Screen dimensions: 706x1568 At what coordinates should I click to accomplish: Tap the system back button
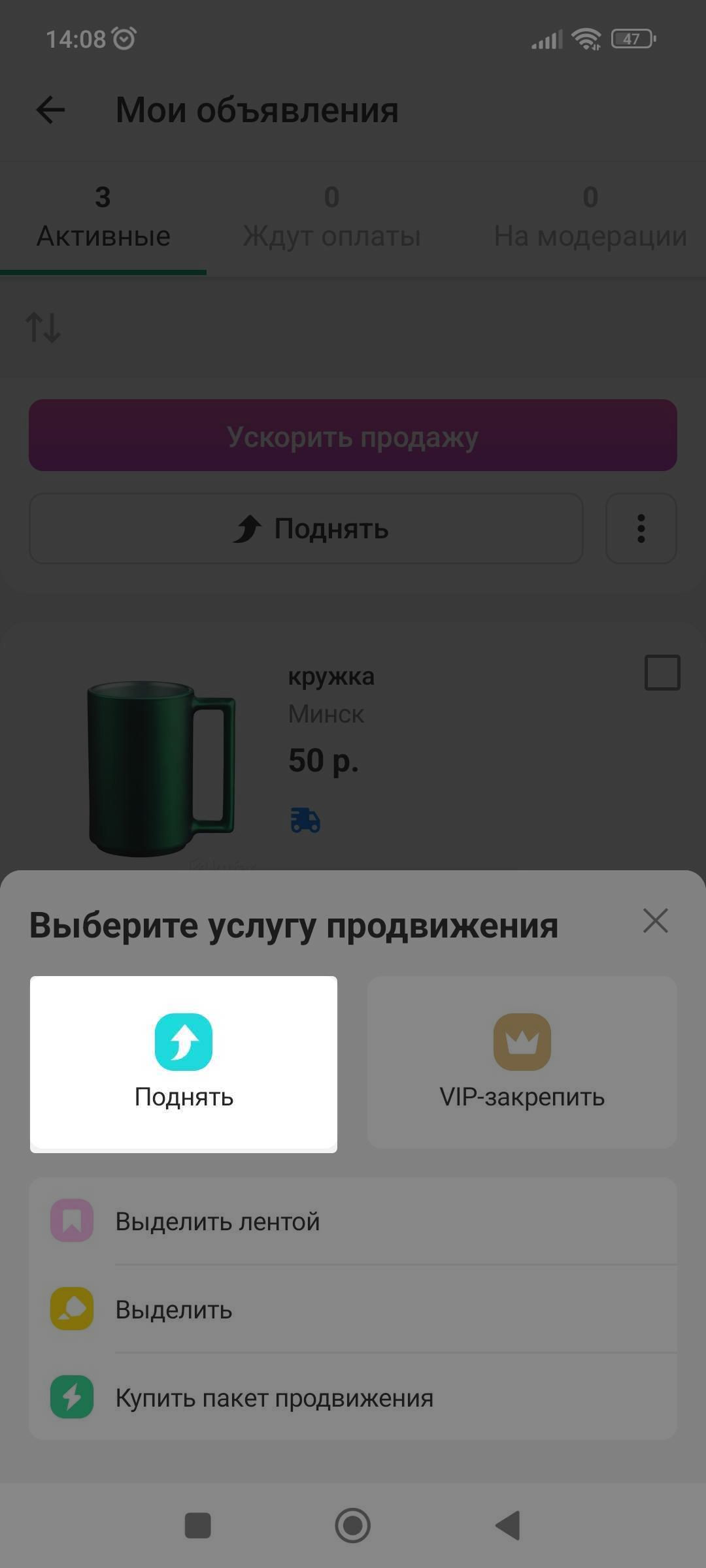click(508, 1526)
